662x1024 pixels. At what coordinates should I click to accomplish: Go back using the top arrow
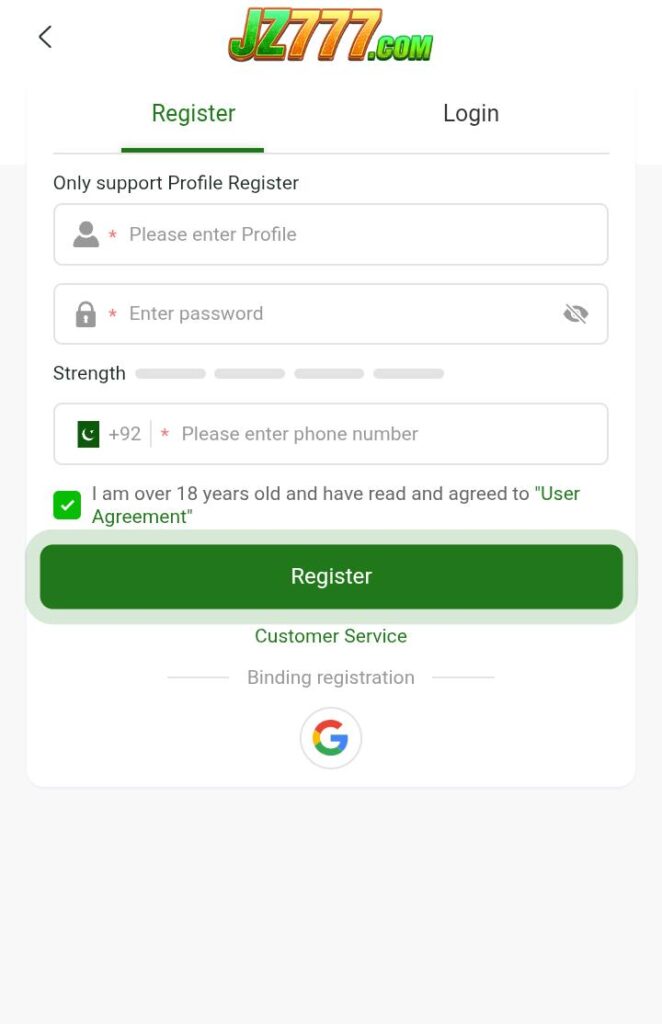click(44, 37)
